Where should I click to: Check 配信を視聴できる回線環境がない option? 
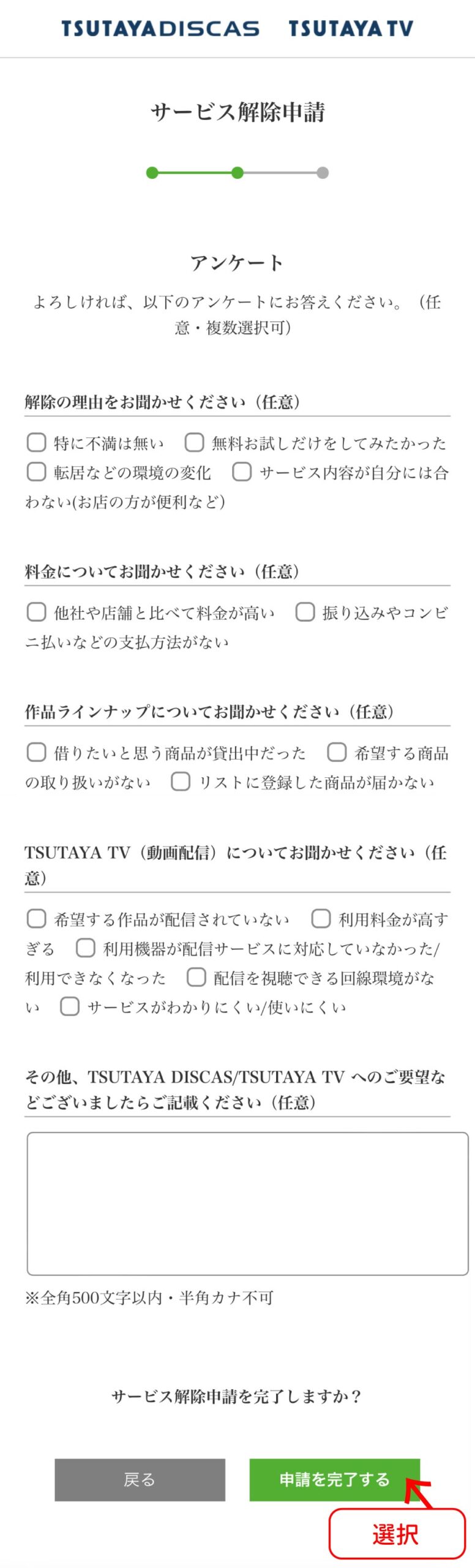tap(196, 977)
